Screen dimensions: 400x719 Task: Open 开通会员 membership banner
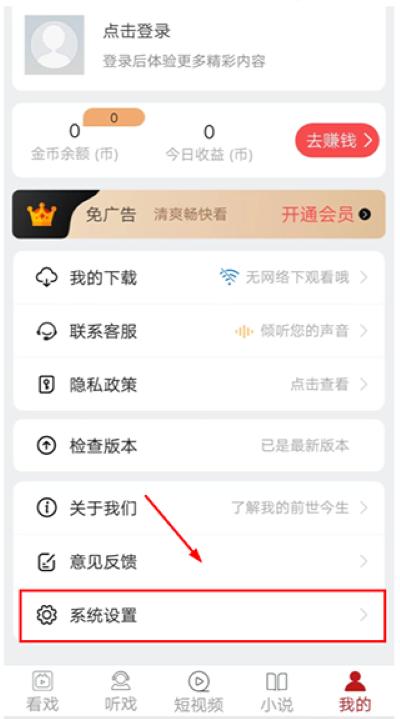(199, 214)
